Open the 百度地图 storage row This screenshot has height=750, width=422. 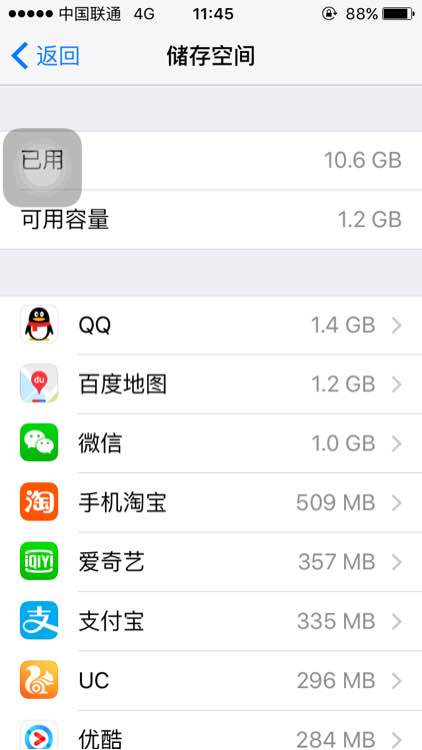pos(211,385)
